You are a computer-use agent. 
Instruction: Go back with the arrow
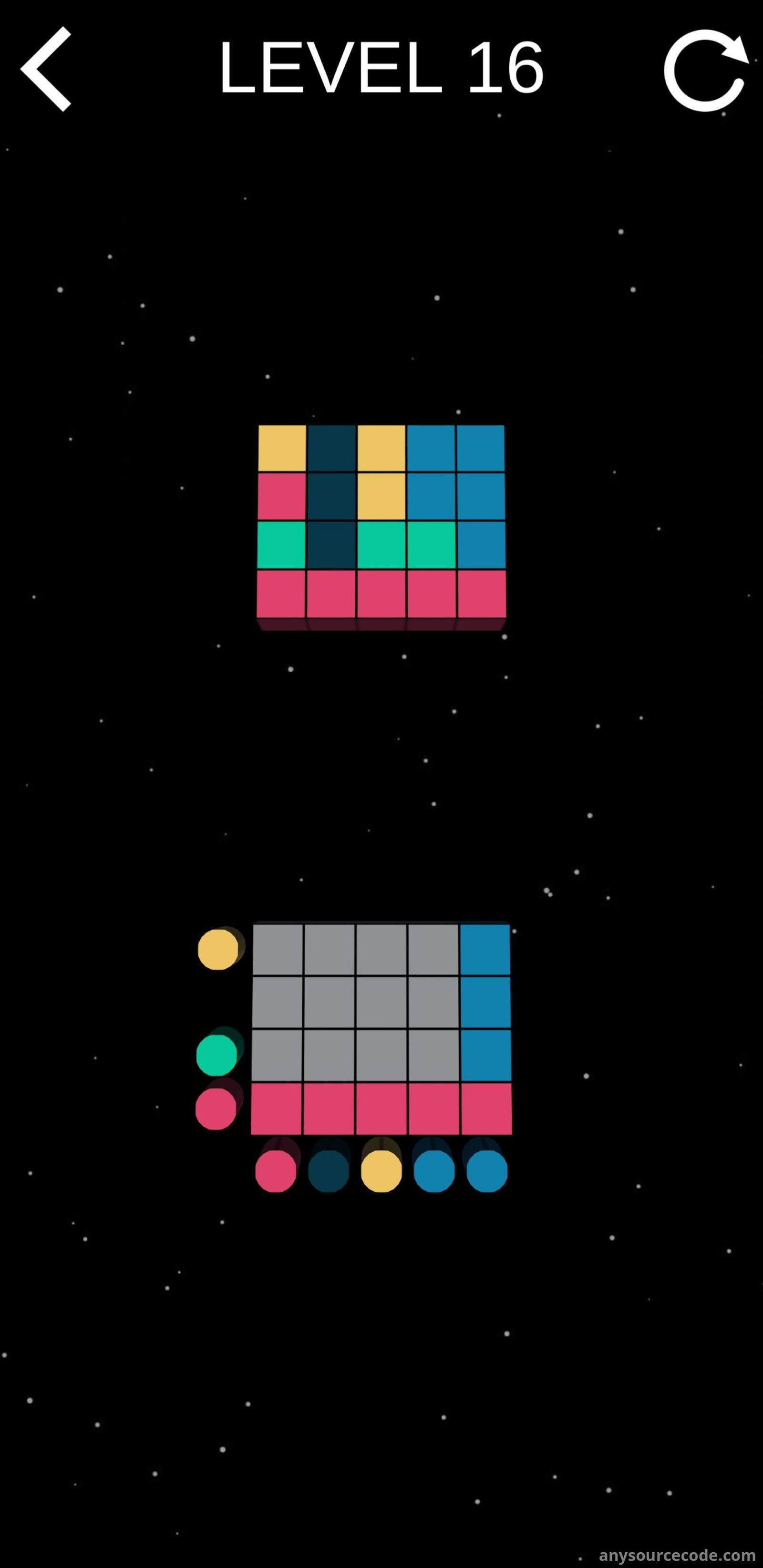47,69
